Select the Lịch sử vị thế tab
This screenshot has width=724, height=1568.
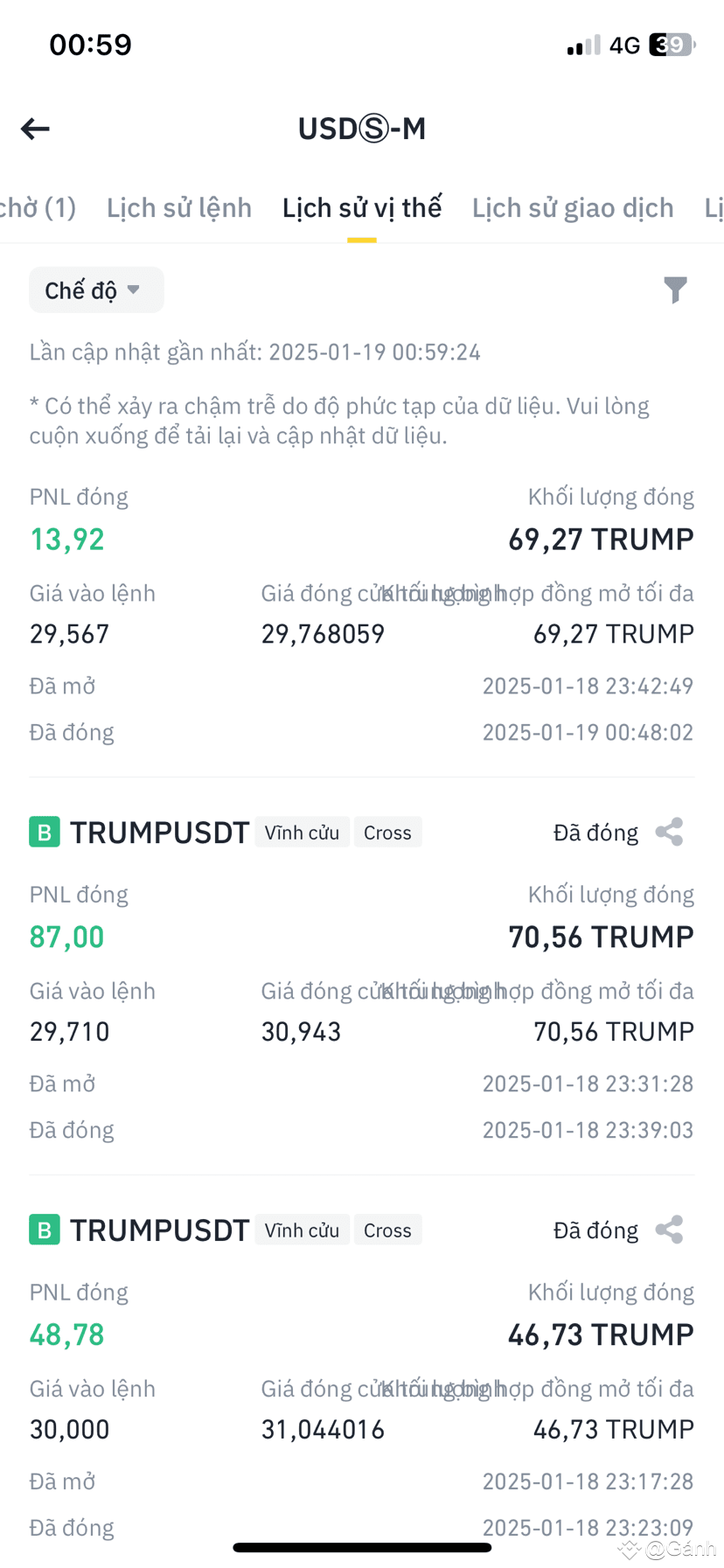362,207
